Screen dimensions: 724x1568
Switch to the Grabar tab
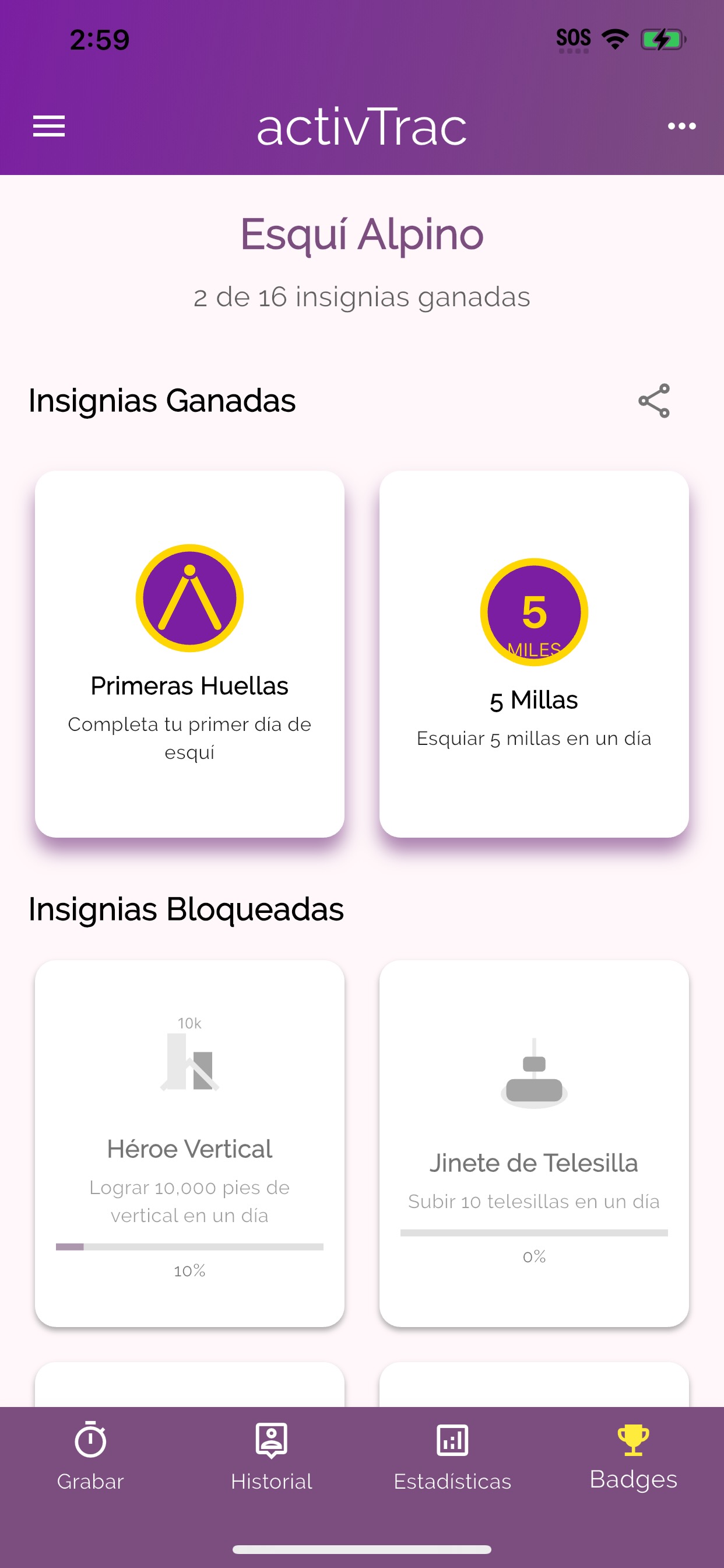click(90, 1456)
